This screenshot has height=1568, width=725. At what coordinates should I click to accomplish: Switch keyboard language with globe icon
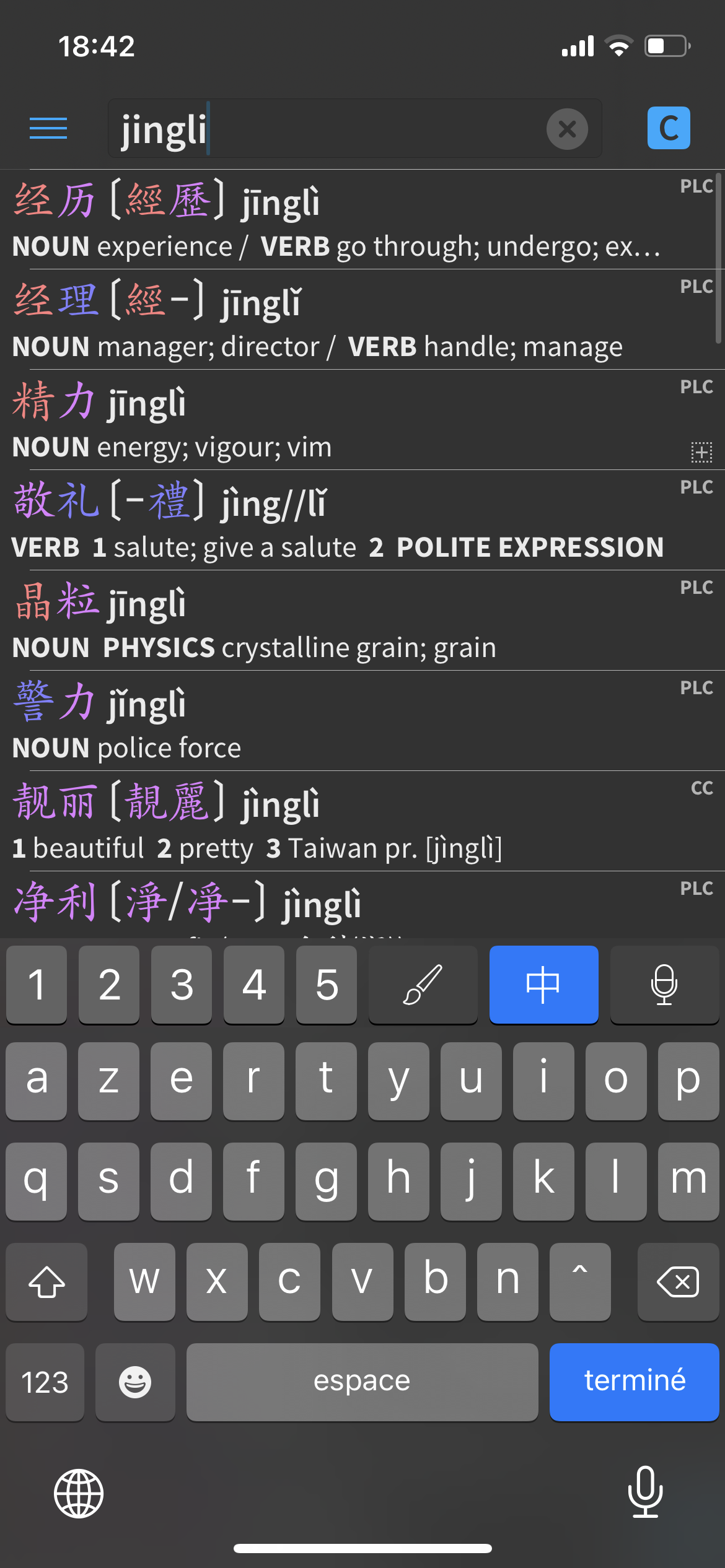(x=79, y=1493)
